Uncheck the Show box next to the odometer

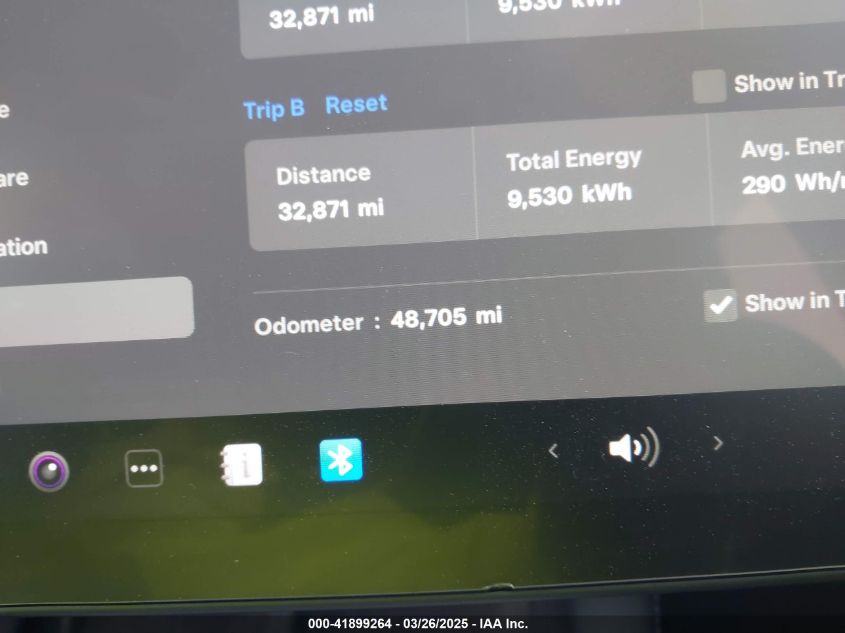point(720,305)
